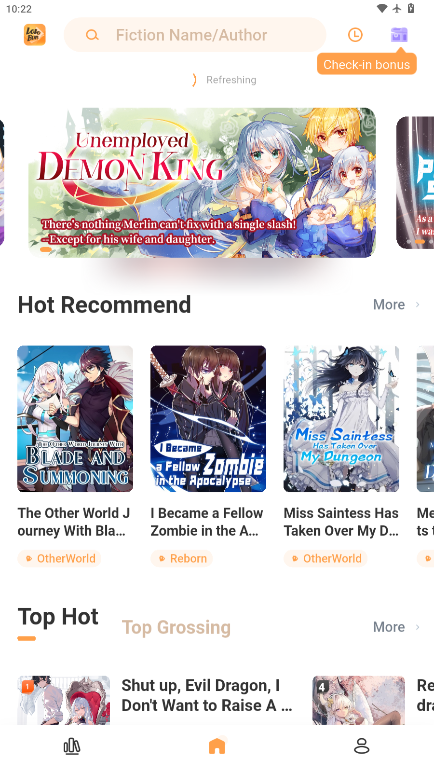Open the profile tab in bottom bar
The width and height of the screenshot is (434, 772).
[362, 746]
